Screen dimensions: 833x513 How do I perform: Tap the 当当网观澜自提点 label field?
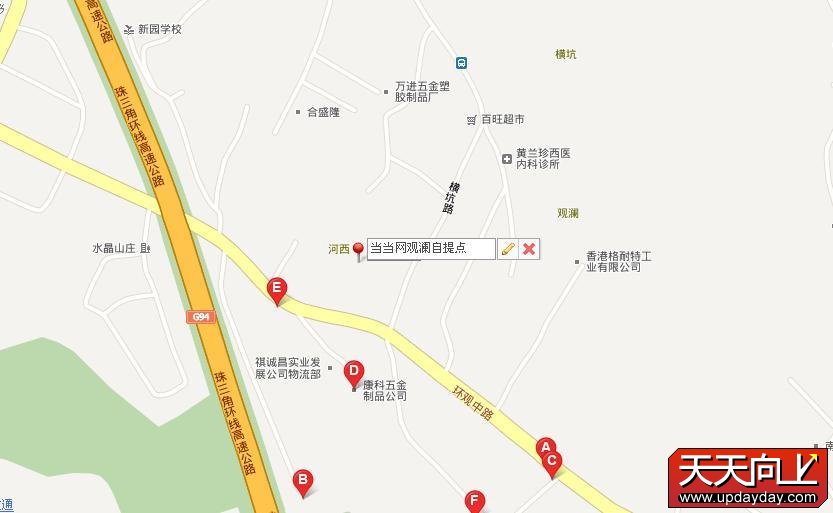[431, 249]
